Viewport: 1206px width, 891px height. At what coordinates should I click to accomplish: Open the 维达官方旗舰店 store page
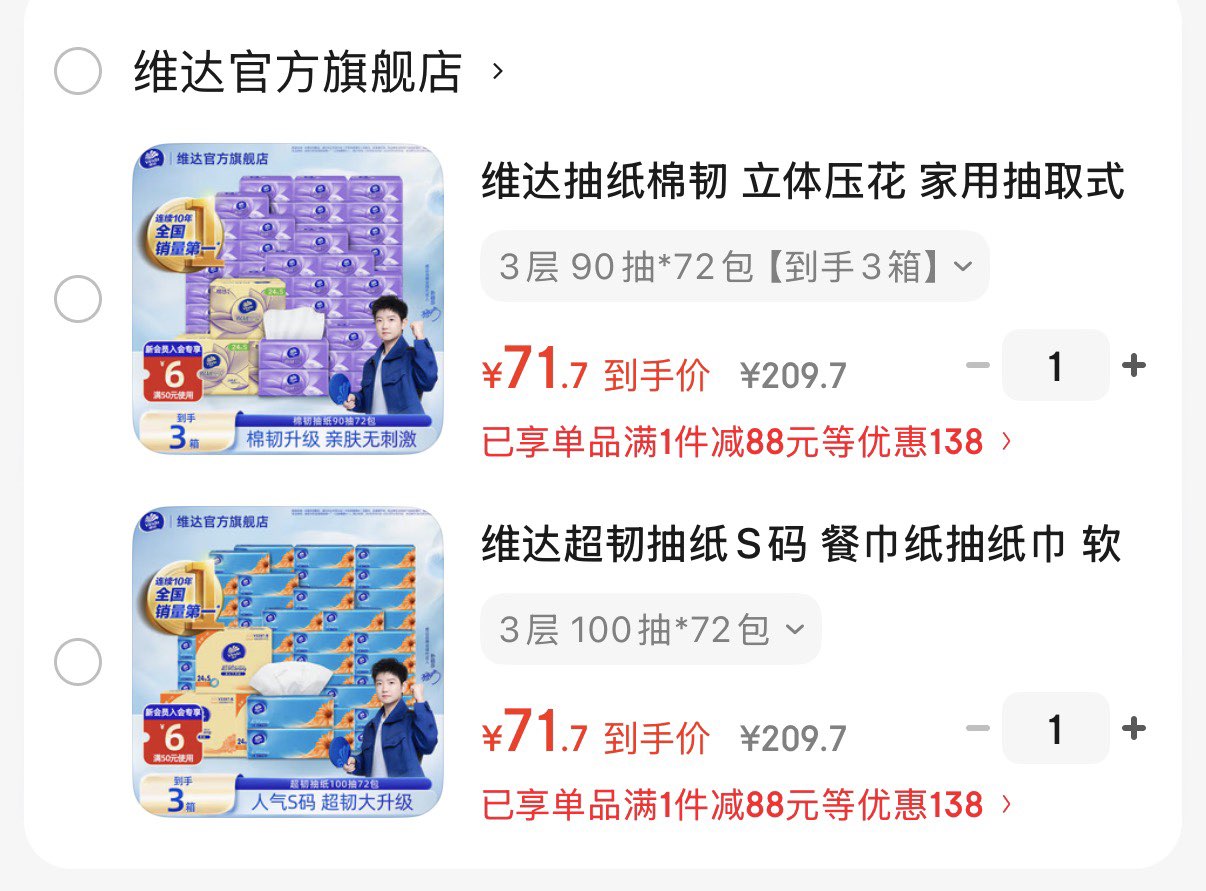pyautogui.click(x=298, y=72)
